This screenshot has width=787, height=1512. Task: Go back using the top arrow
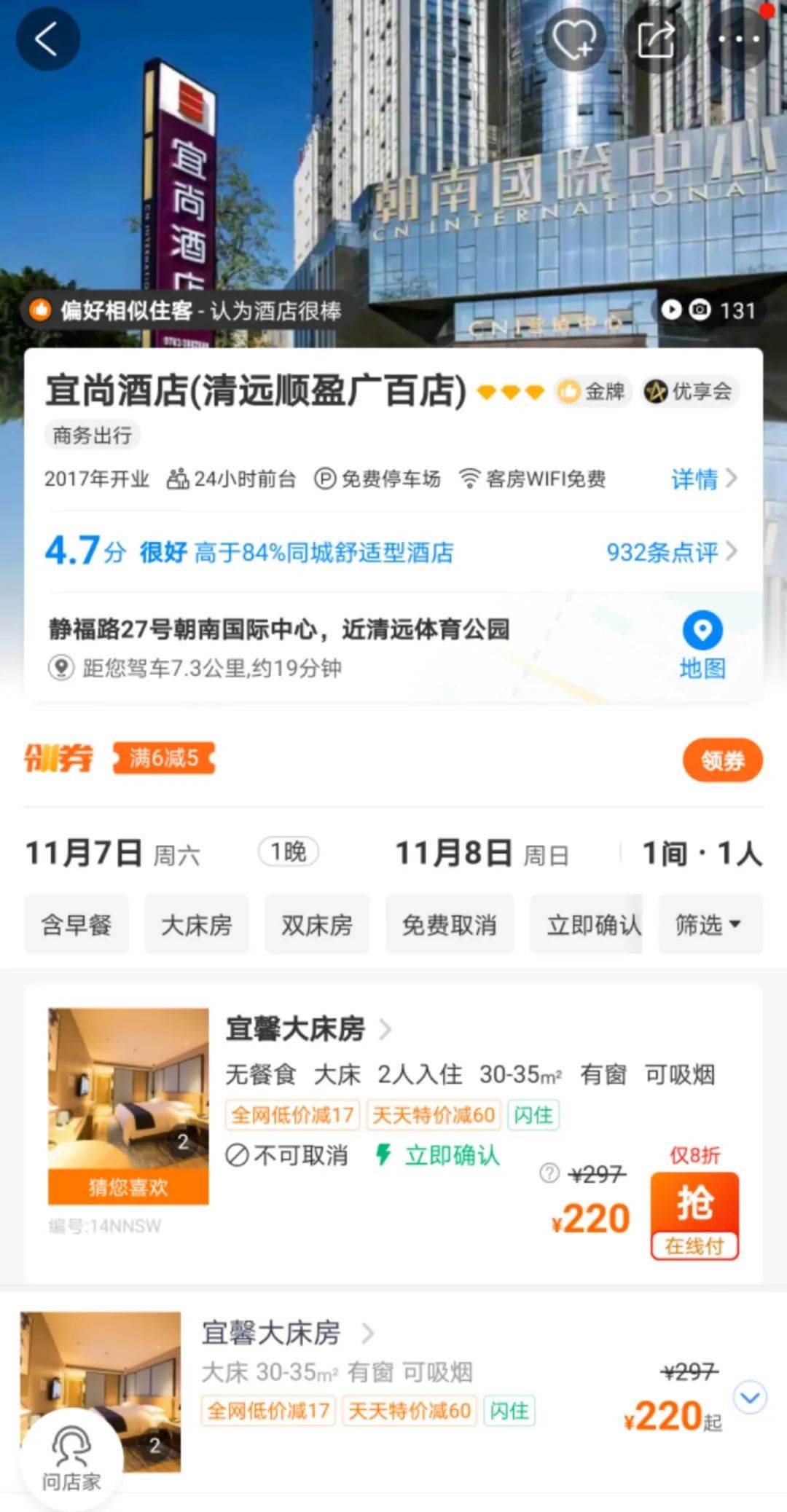47,39
